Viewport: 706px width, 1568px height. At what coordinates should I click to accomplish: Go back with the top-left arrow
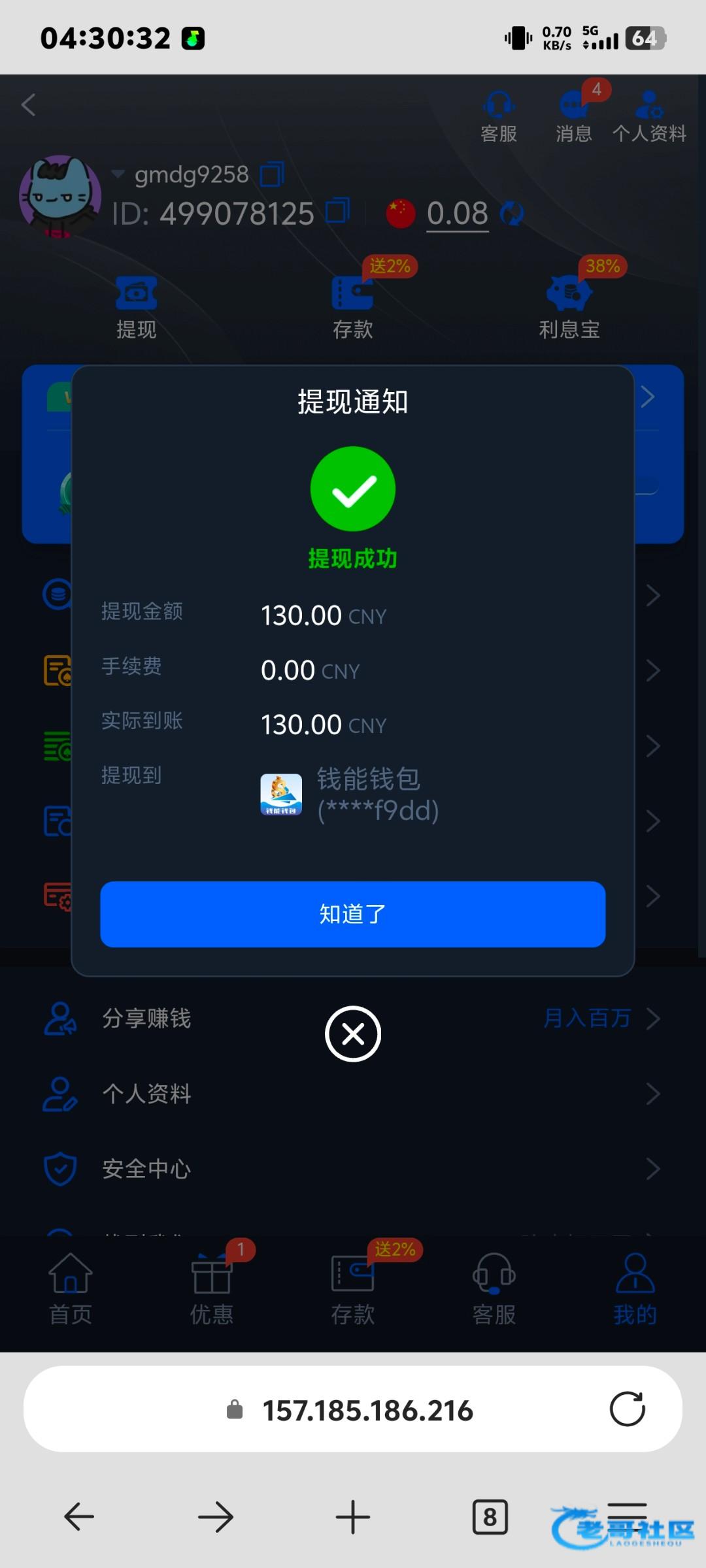tap(29, 105)
